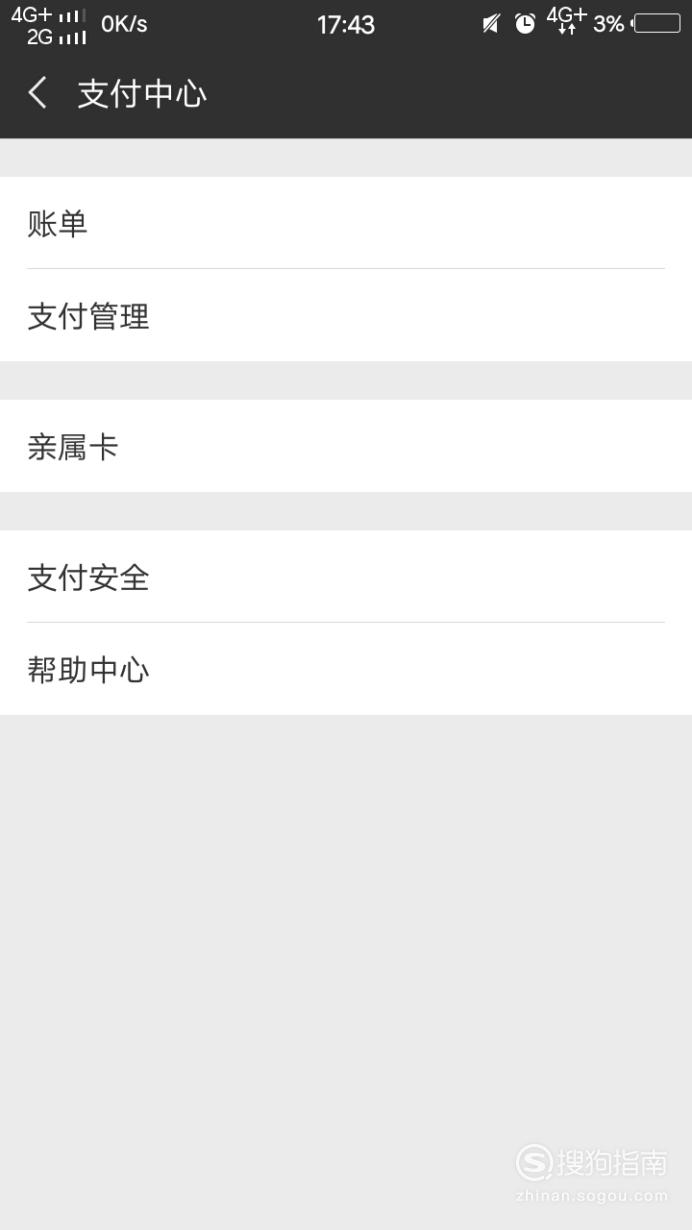Open 帮助中心
The height and width of the screenshot is (1230, 692).
tap(346, 669)
